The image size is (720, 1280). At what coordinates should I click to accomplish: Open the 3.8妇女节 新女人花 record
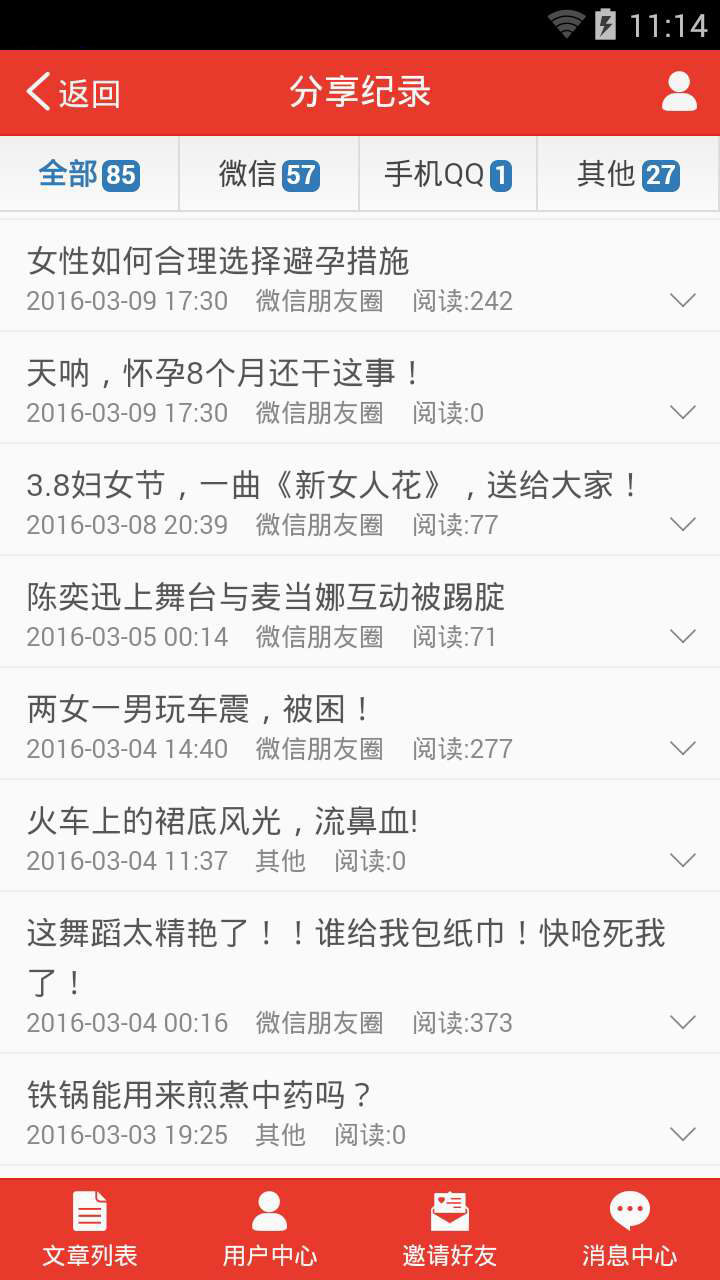(333, 486)
